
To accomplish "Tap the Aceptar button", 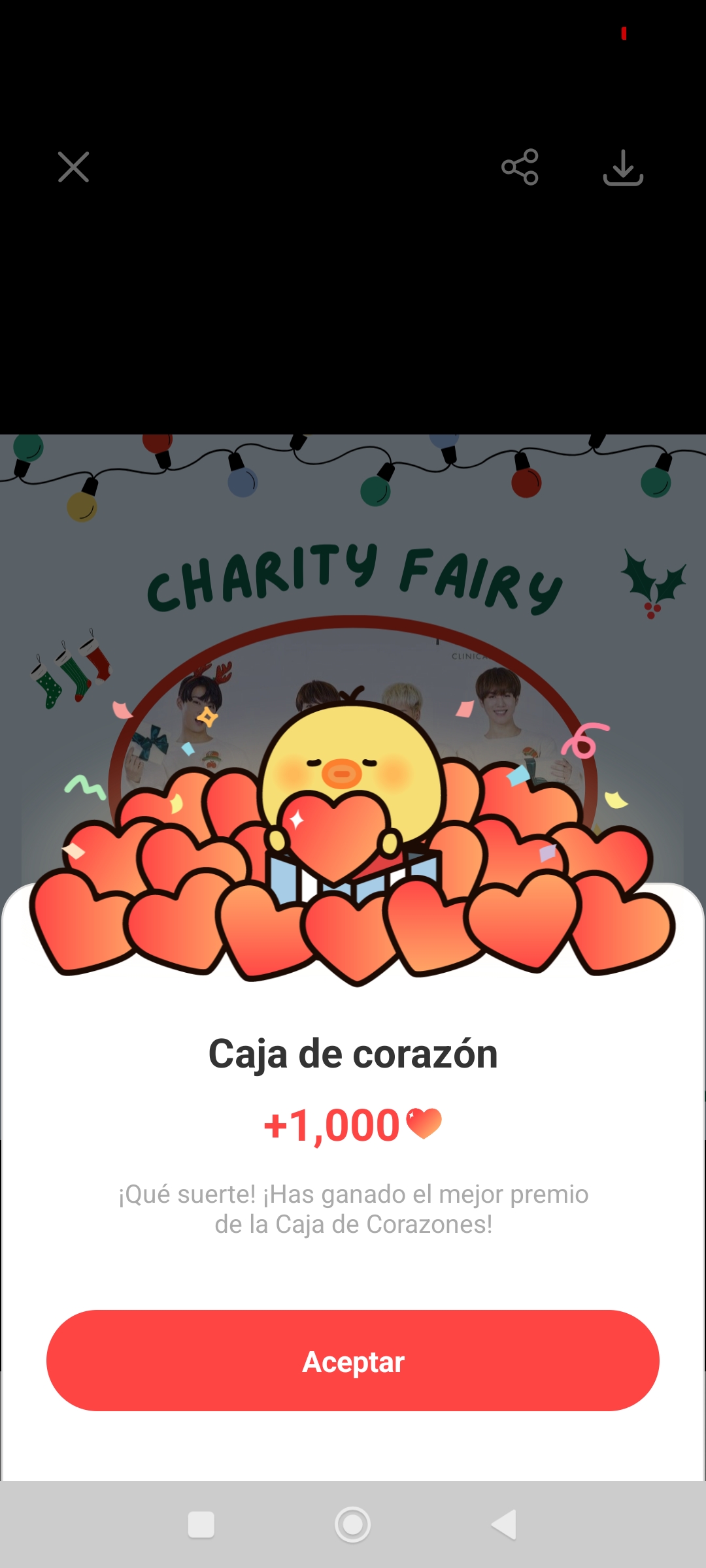I will coord(353,1362).
